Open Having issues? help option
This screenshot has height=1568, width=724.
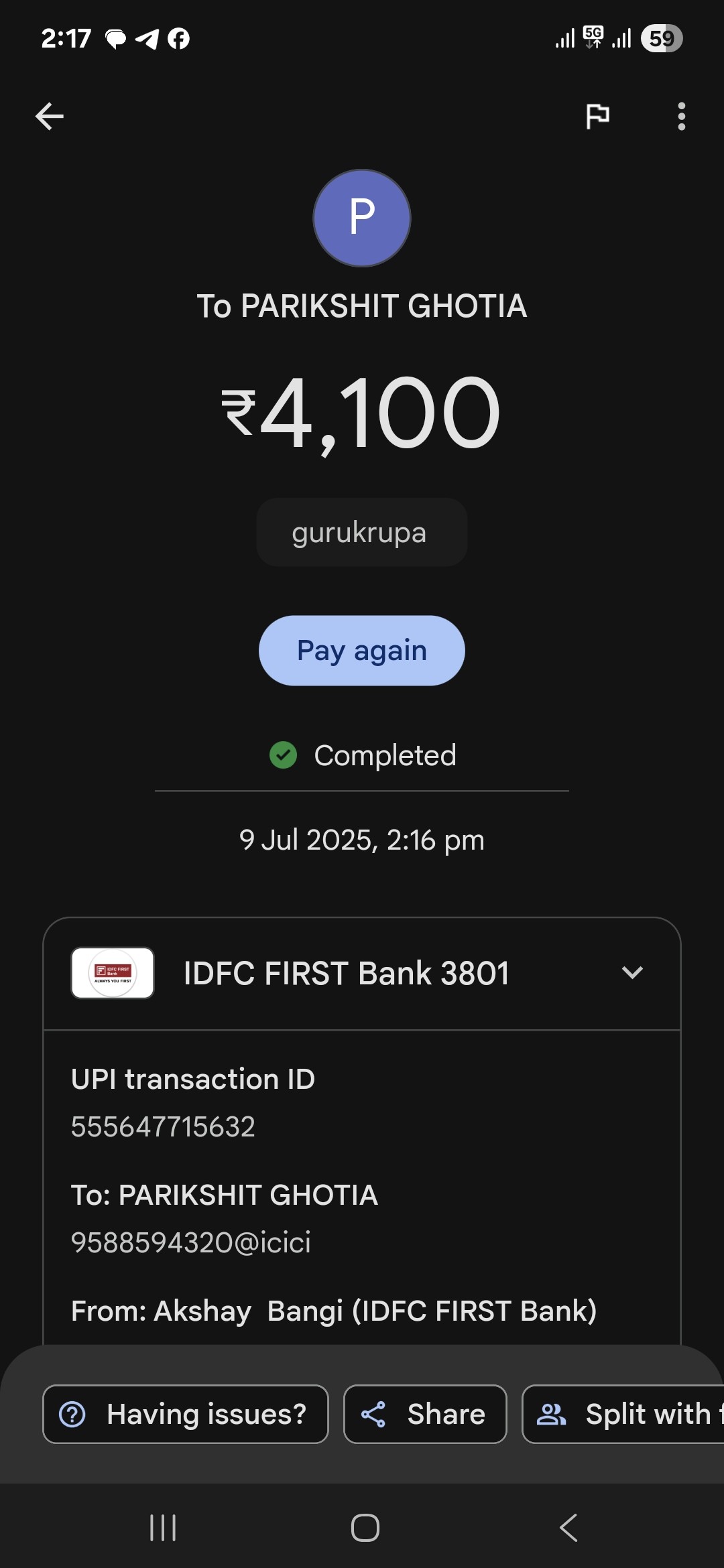pyautogui.click(x=186, y=1414)
